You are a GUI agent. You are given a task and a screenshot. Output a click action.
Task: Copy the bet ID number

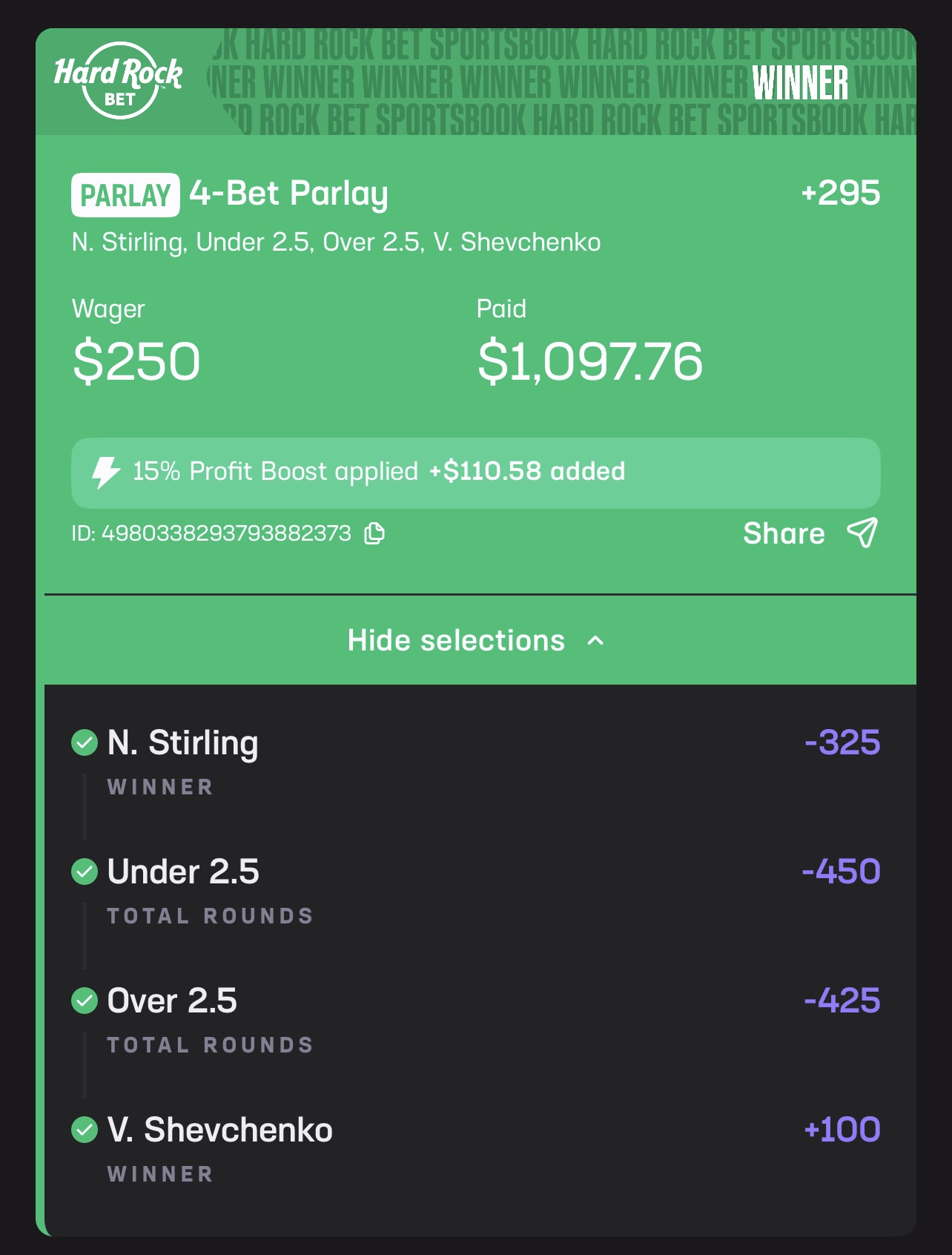[374, 533]
